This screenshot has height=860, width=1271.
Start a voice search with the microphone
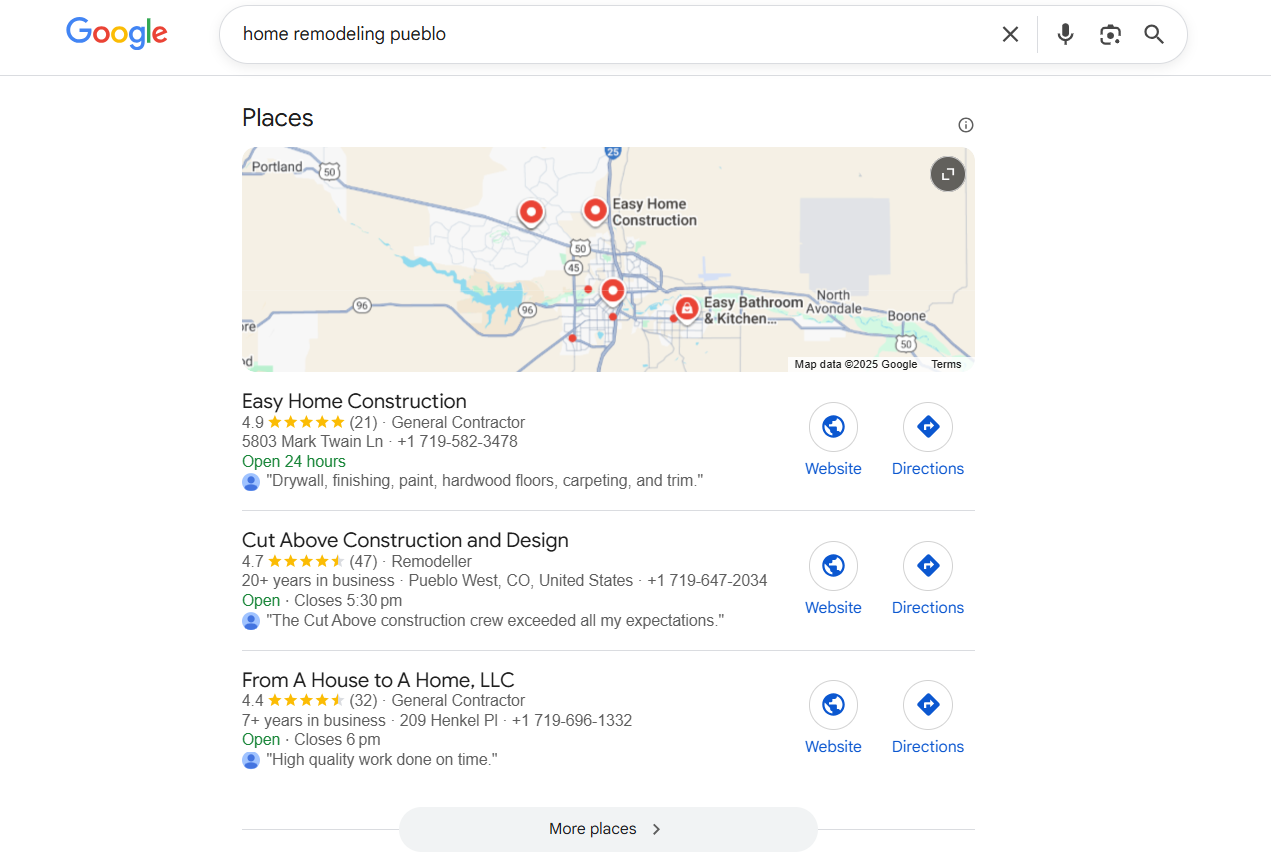point(1065,35)
